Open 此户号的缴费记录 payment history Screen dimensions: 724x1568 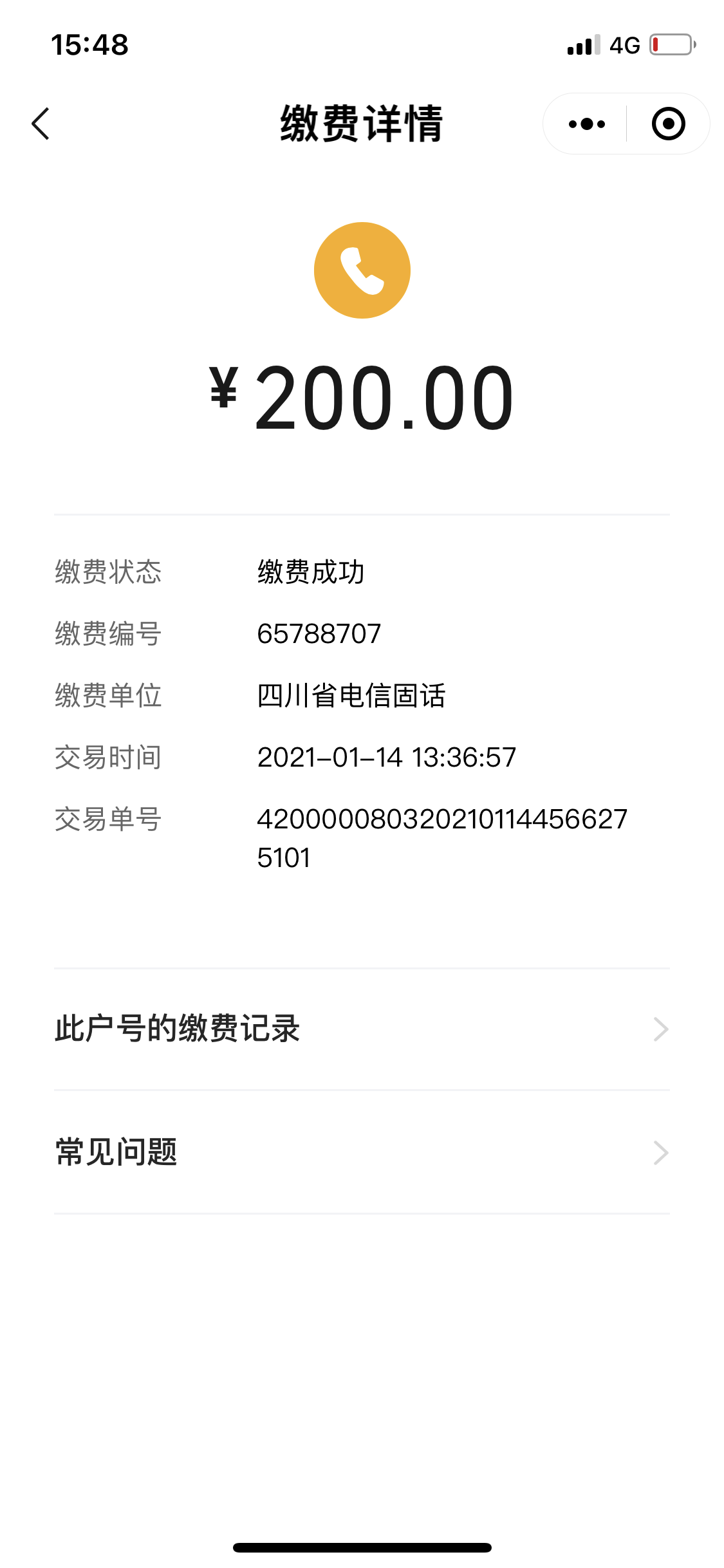362,1029
